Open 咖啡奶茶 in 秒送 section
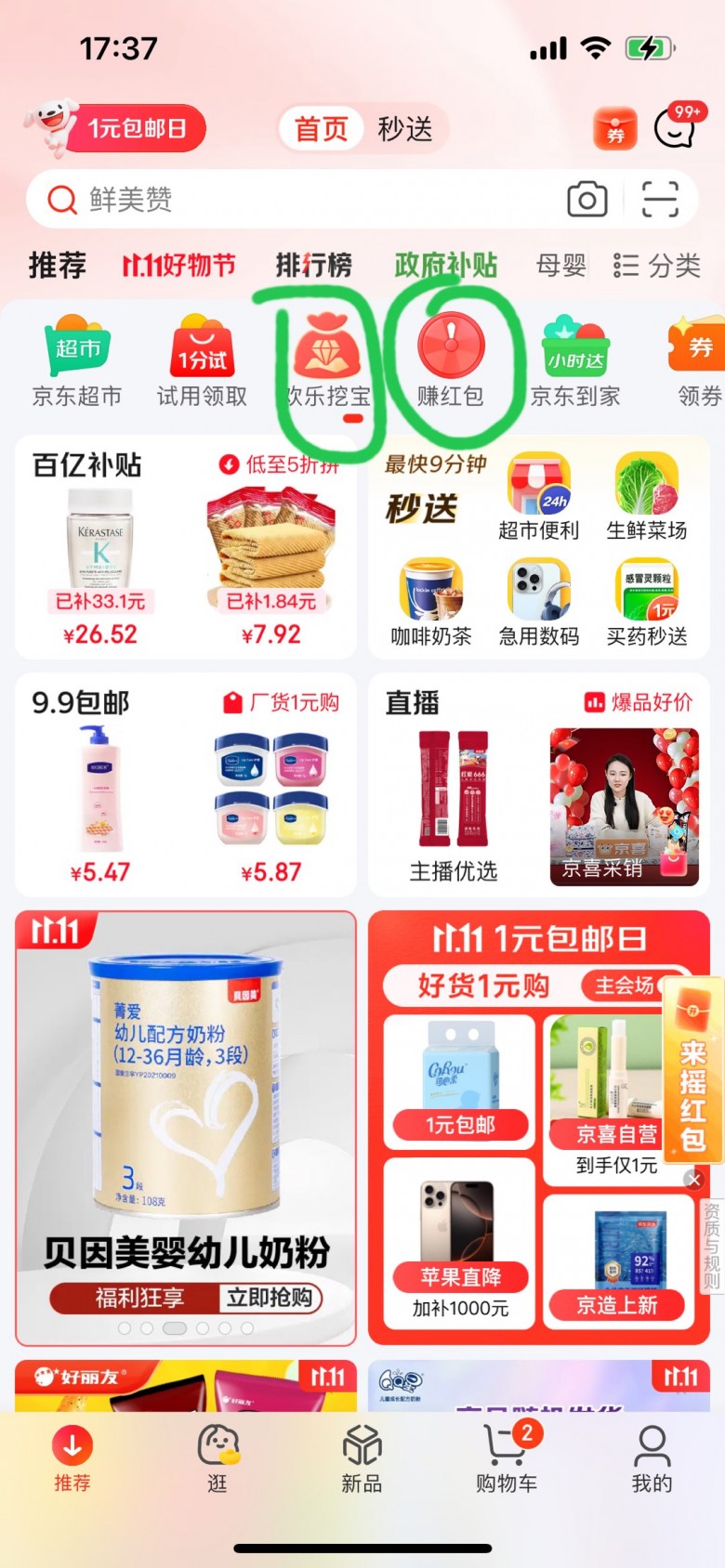Screen dimensions: 725x1568 click(430, 602)
